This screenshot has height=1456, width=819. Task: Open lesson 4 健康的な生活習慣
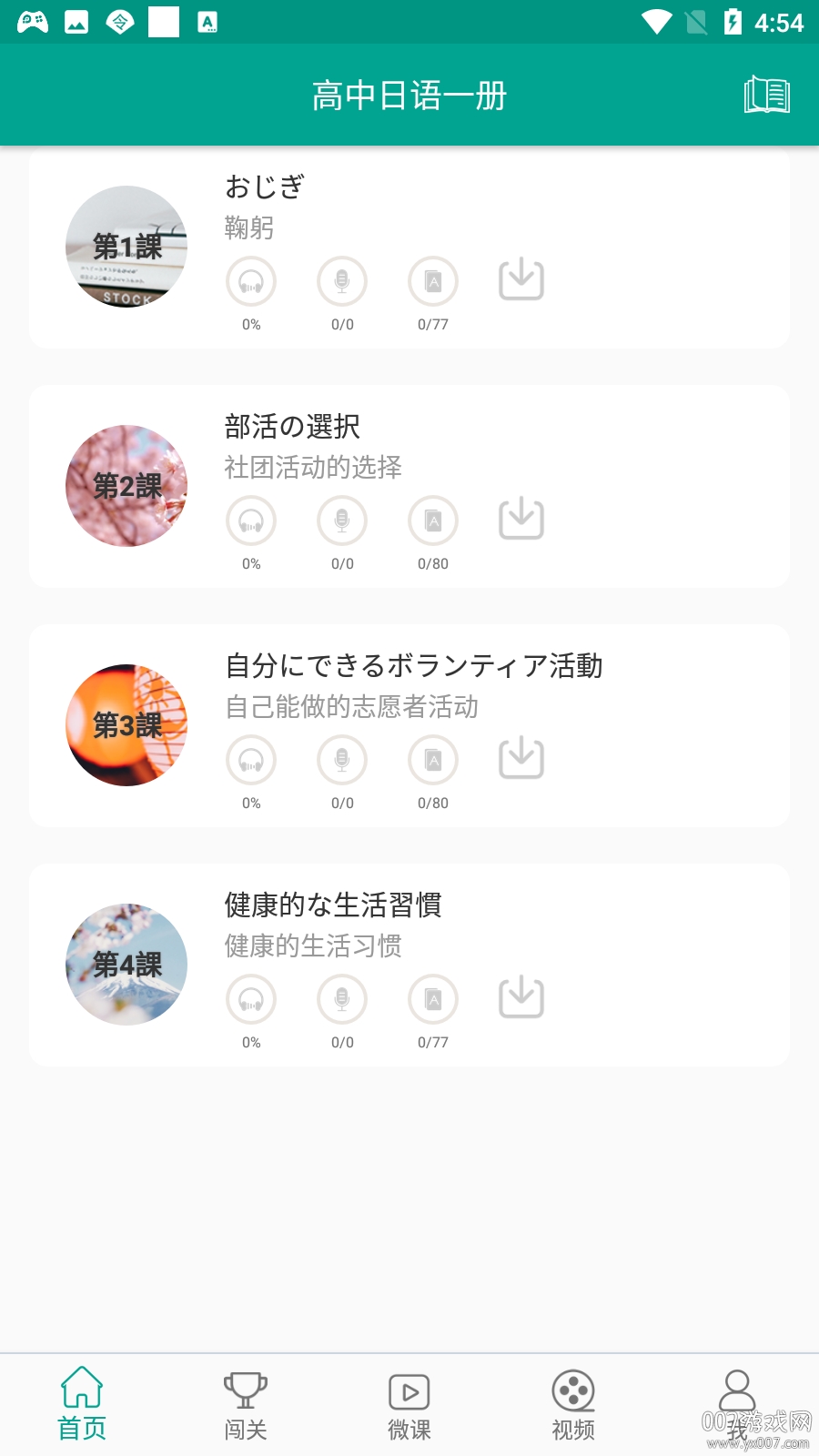tap(333, 905)
